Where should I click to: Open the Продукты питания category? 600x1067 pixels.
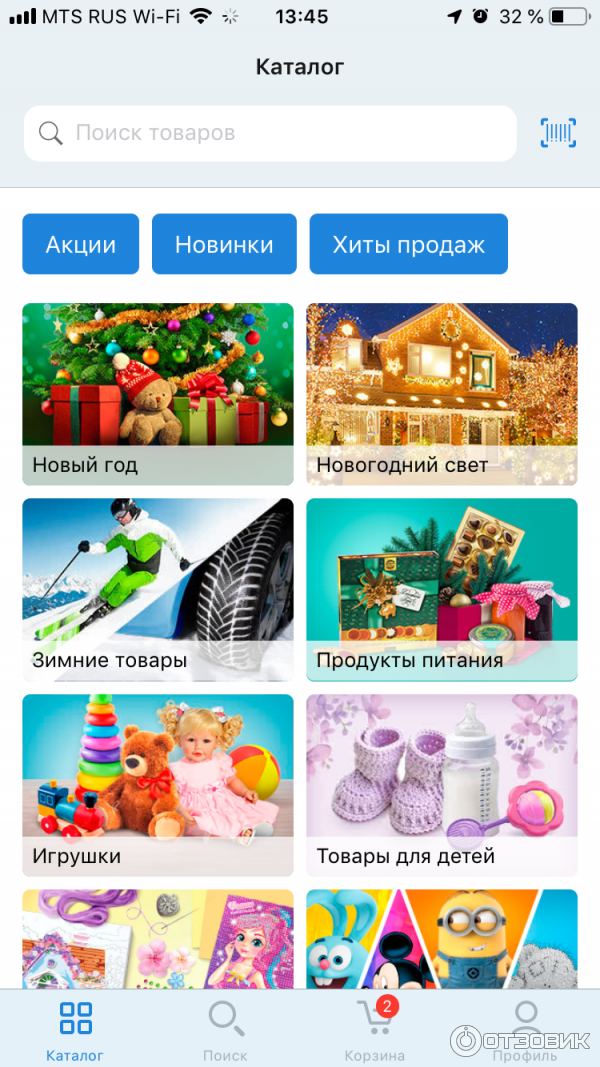point(441,589)
